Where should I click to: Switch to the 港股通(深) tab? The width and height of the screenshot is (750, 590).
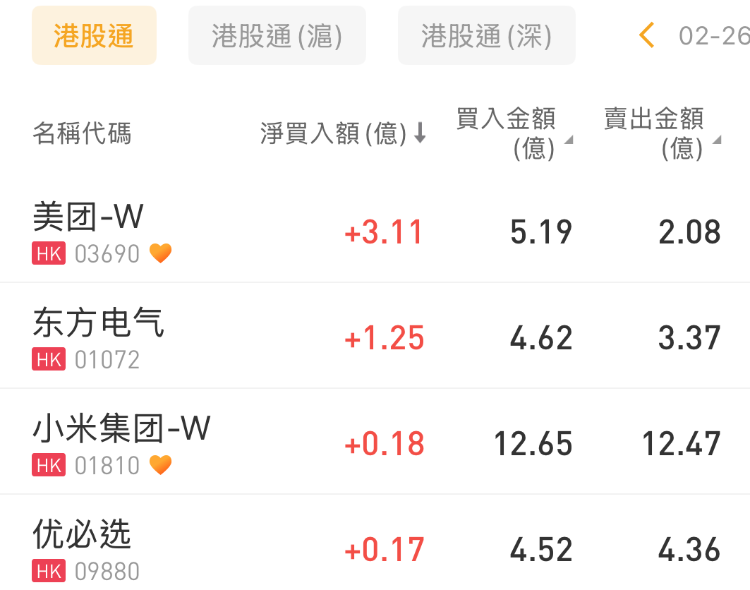point(486,36)
